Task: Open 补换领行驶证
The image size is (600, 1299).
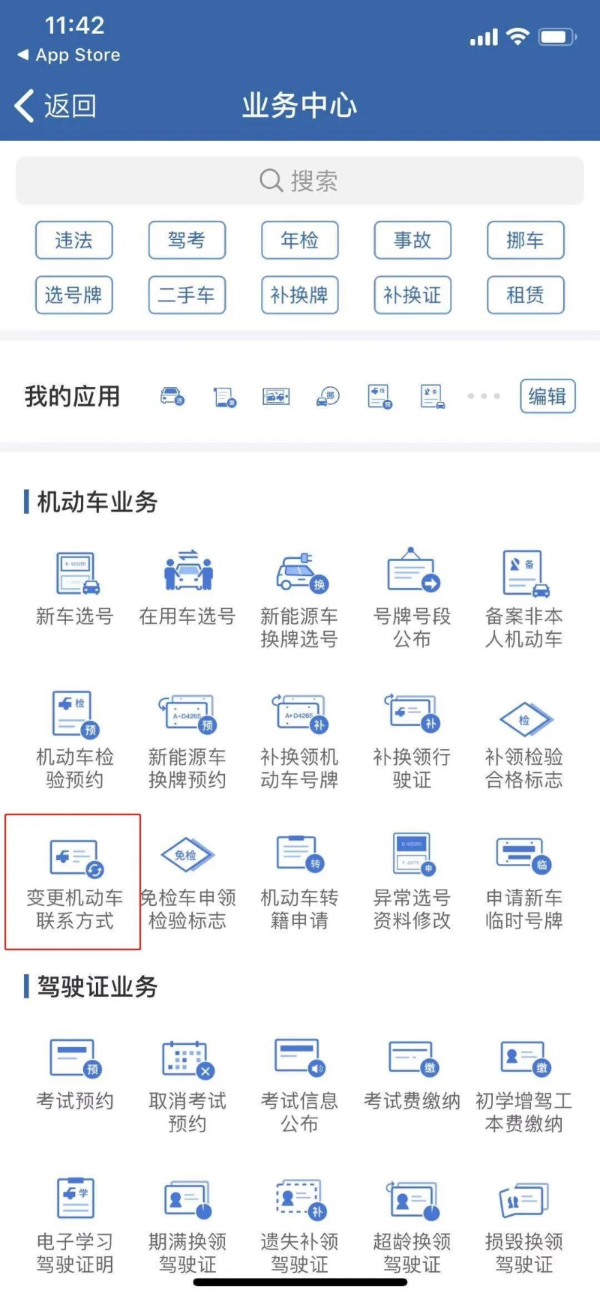Action: tap(412, 740)
